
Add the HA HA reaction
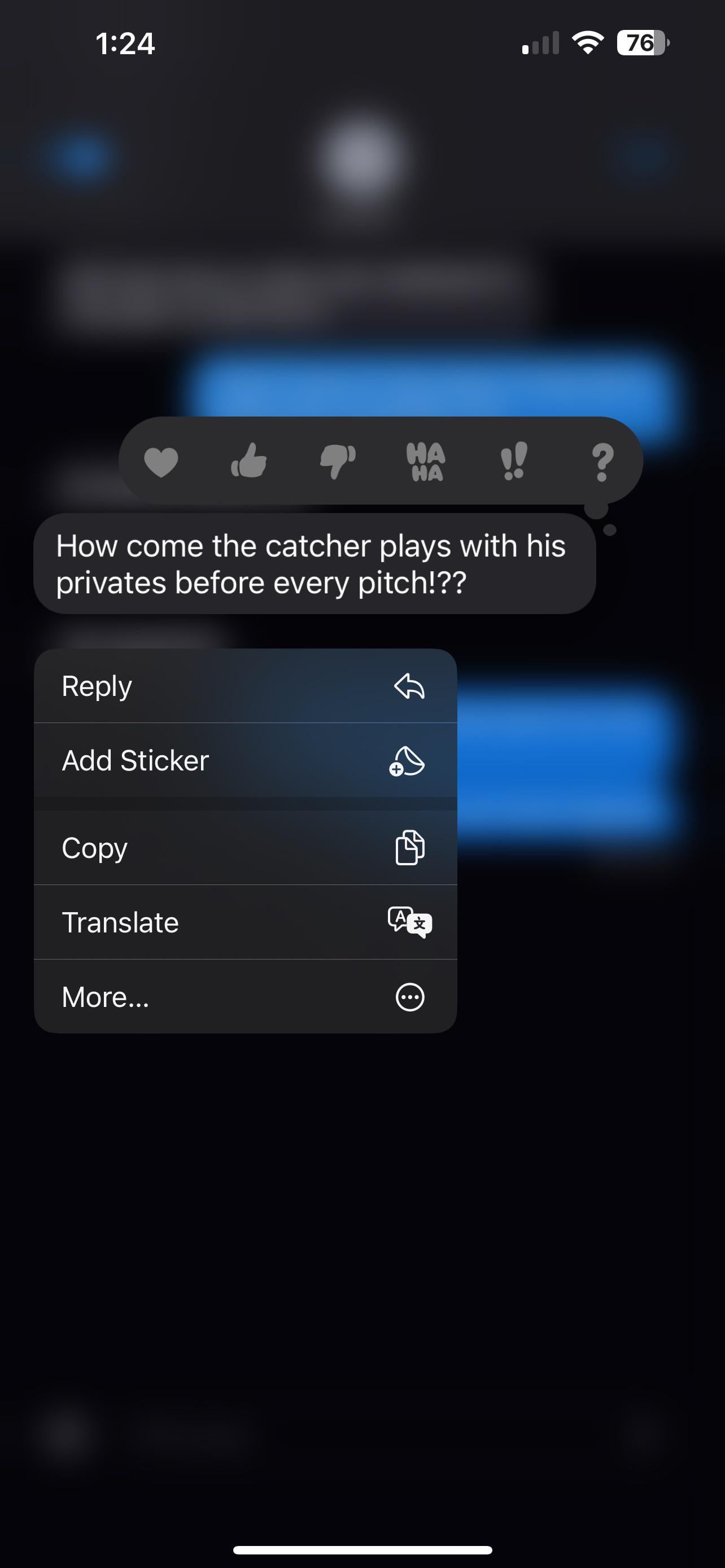pyautogui.click(x=426, y=461)
